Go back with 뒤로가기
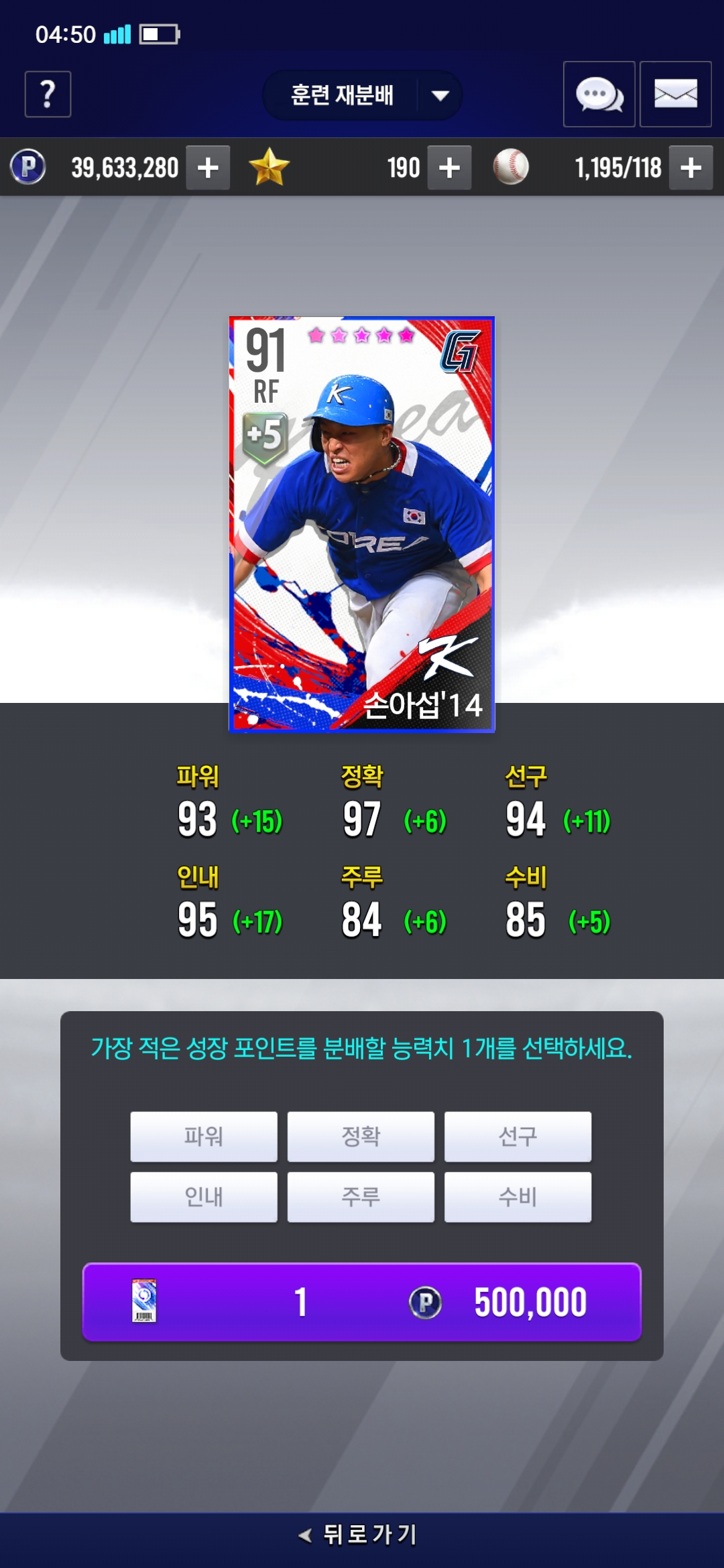724x1568 pixels. point(359,1534)
